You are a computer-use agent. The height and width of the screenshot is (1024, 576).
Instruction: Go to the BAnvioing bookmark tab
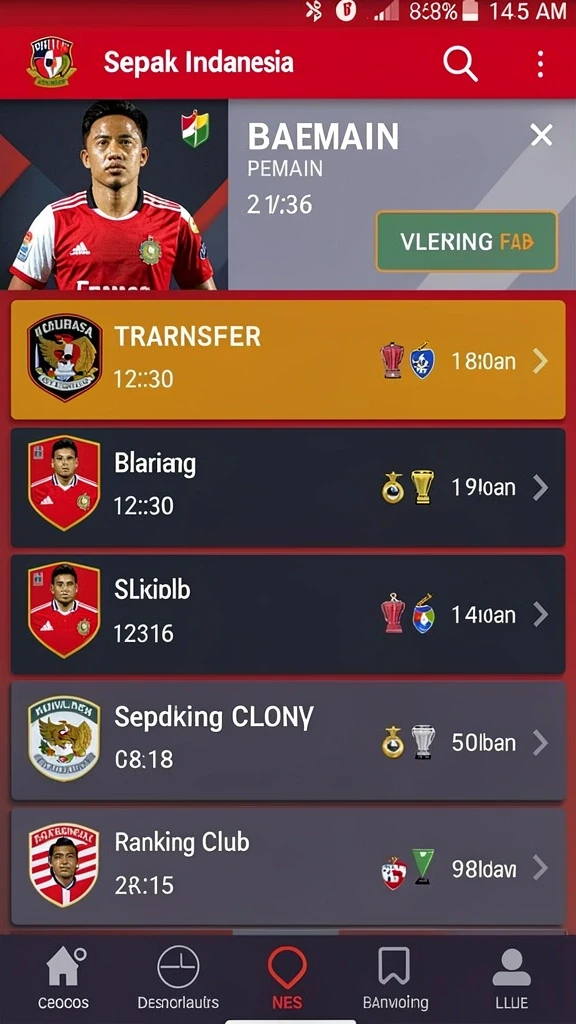(x=394, y=978)
